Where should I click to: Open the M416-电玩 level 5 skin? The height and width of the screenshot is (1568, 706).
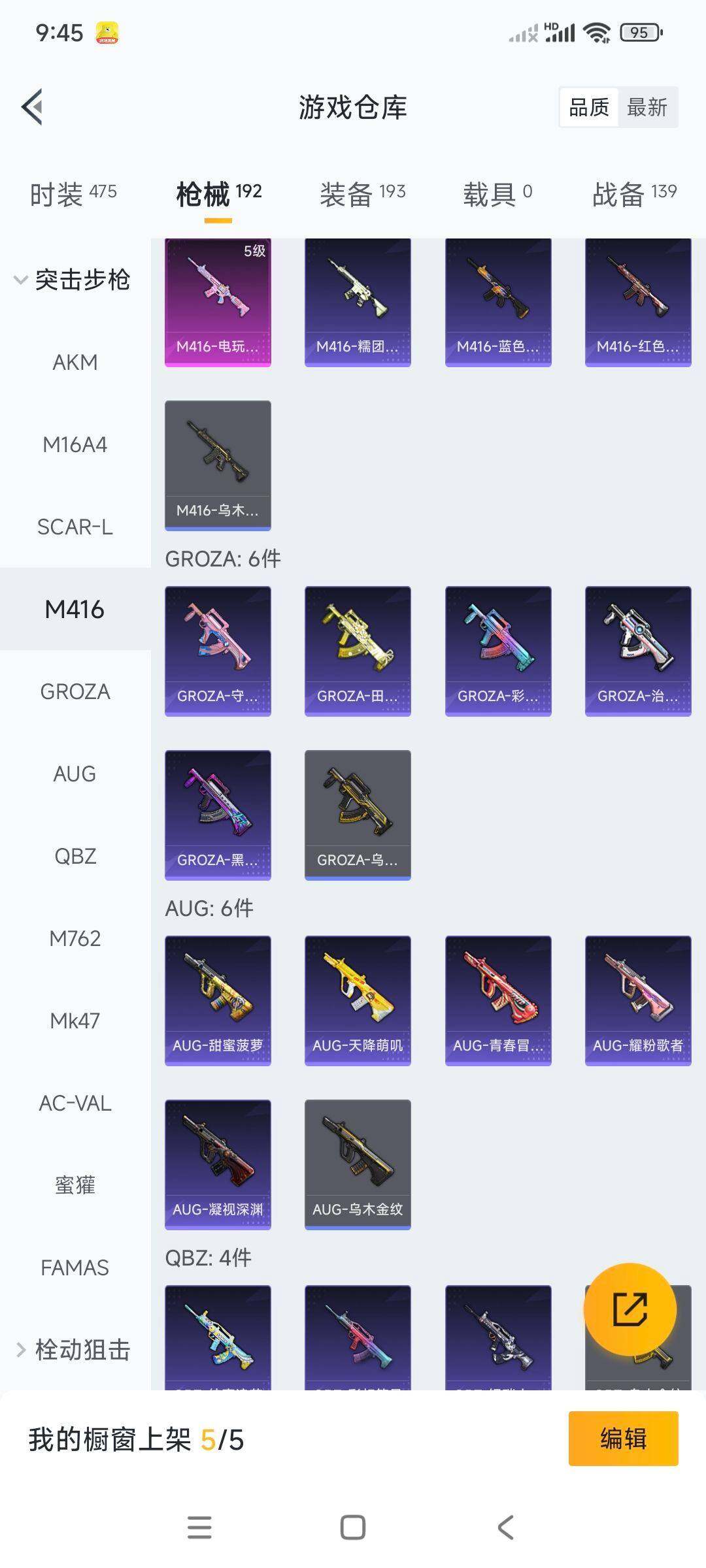click(218, 302)
